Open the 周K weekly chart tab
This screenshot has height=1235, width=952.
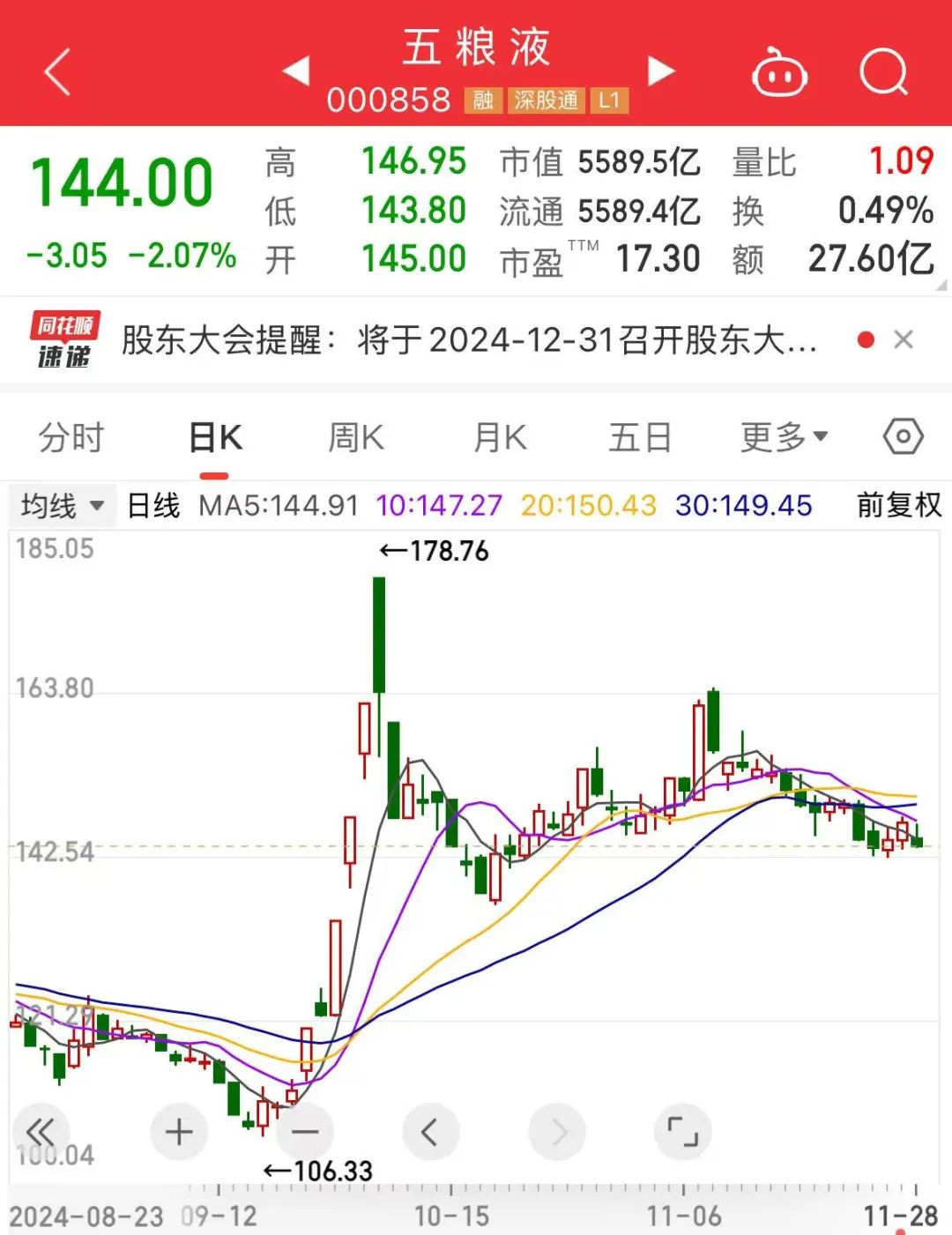pos(355,435)
